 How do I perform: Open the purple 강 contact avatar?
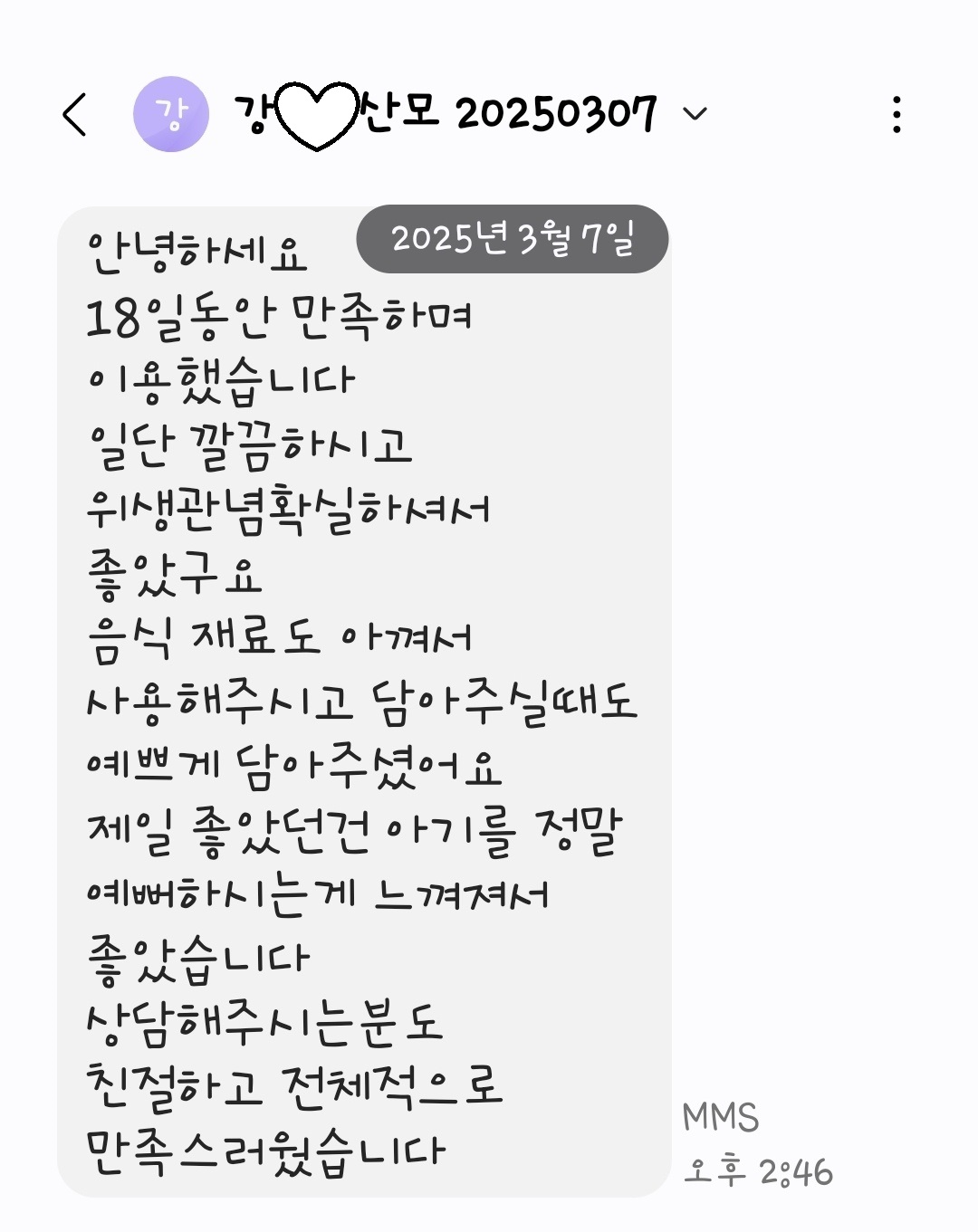tap(170, 114)
